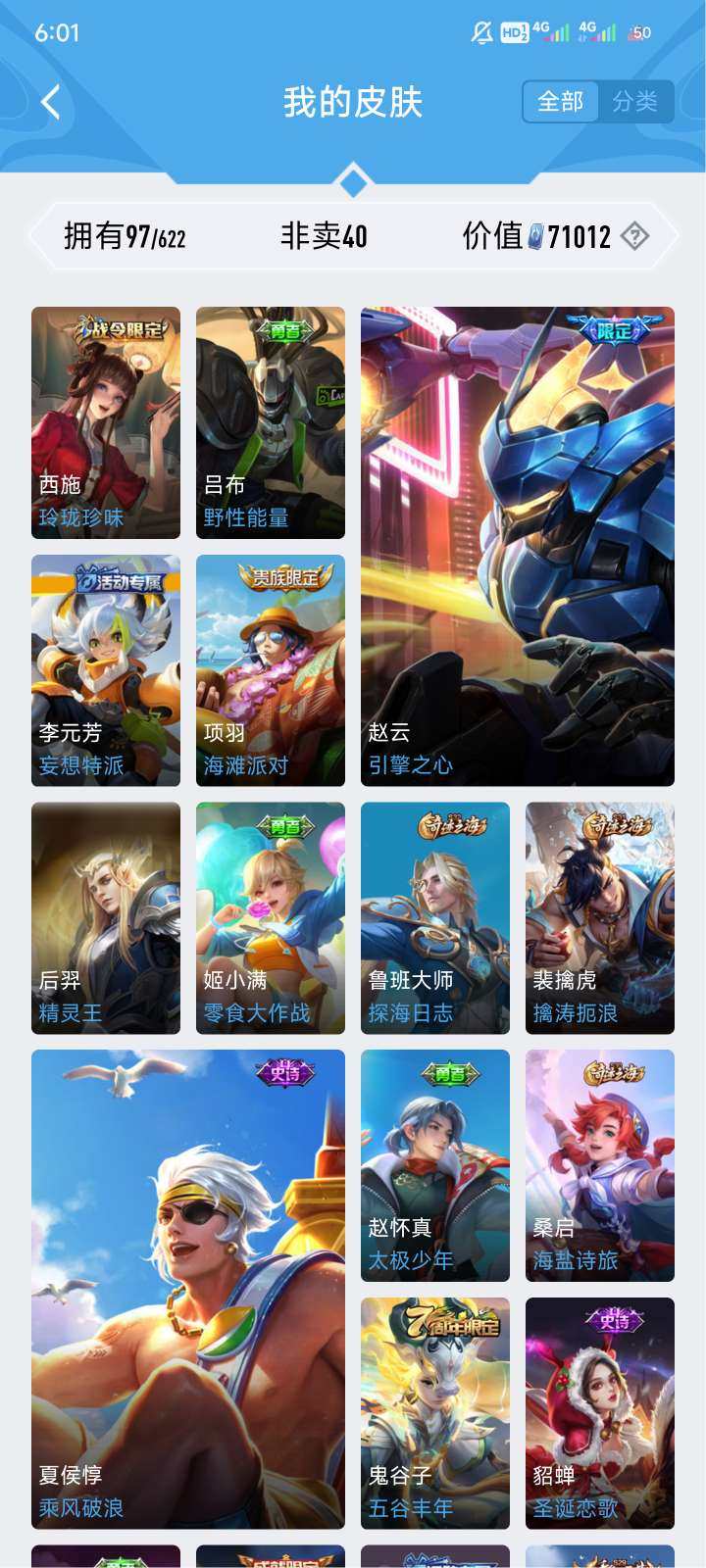Tap the diamond expander below the title bar
The image size is (706, 1568).
pos(353,179)
